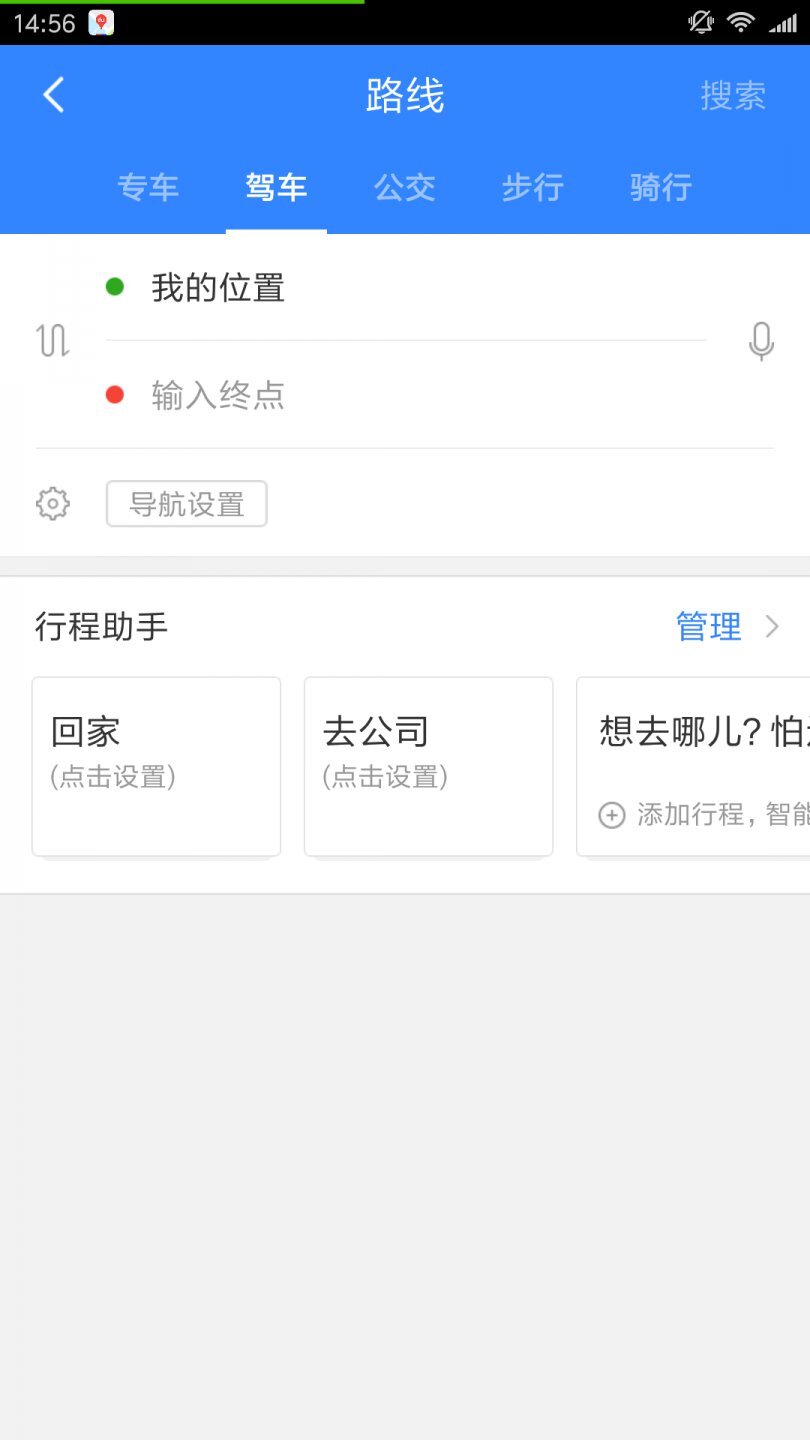Switch to the 专车 tab

[148, 188]
